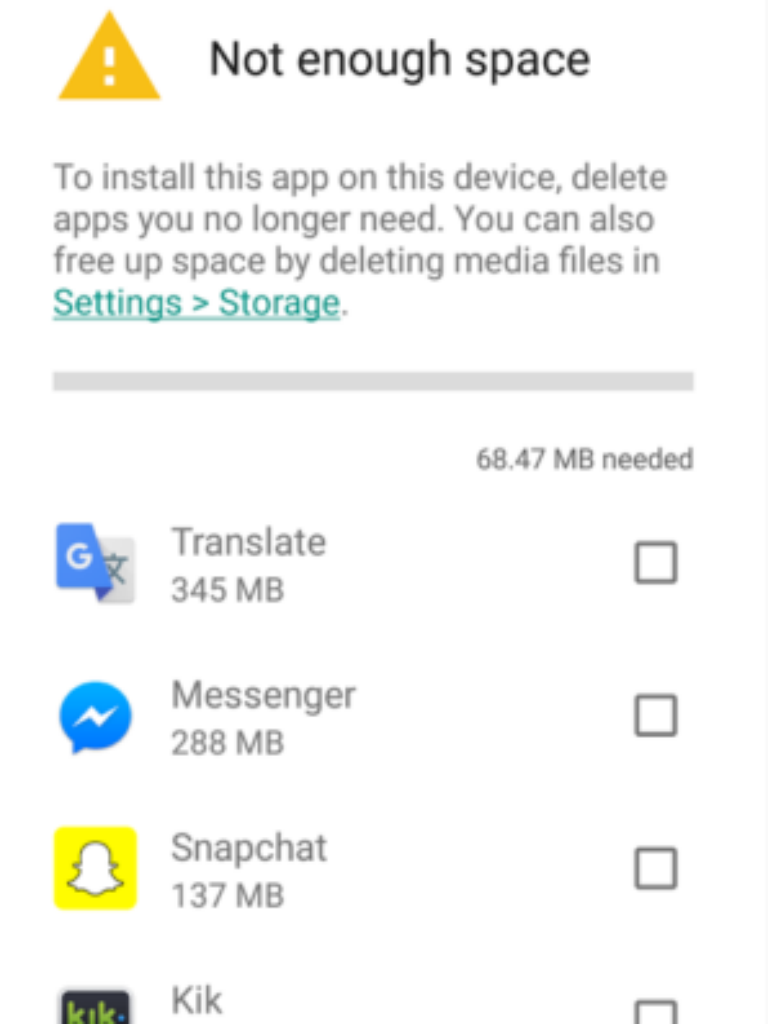Viewport: 768px width, 1024px height.
Task: Open the Settings > Storage link
Action: (x=196, y=303)
